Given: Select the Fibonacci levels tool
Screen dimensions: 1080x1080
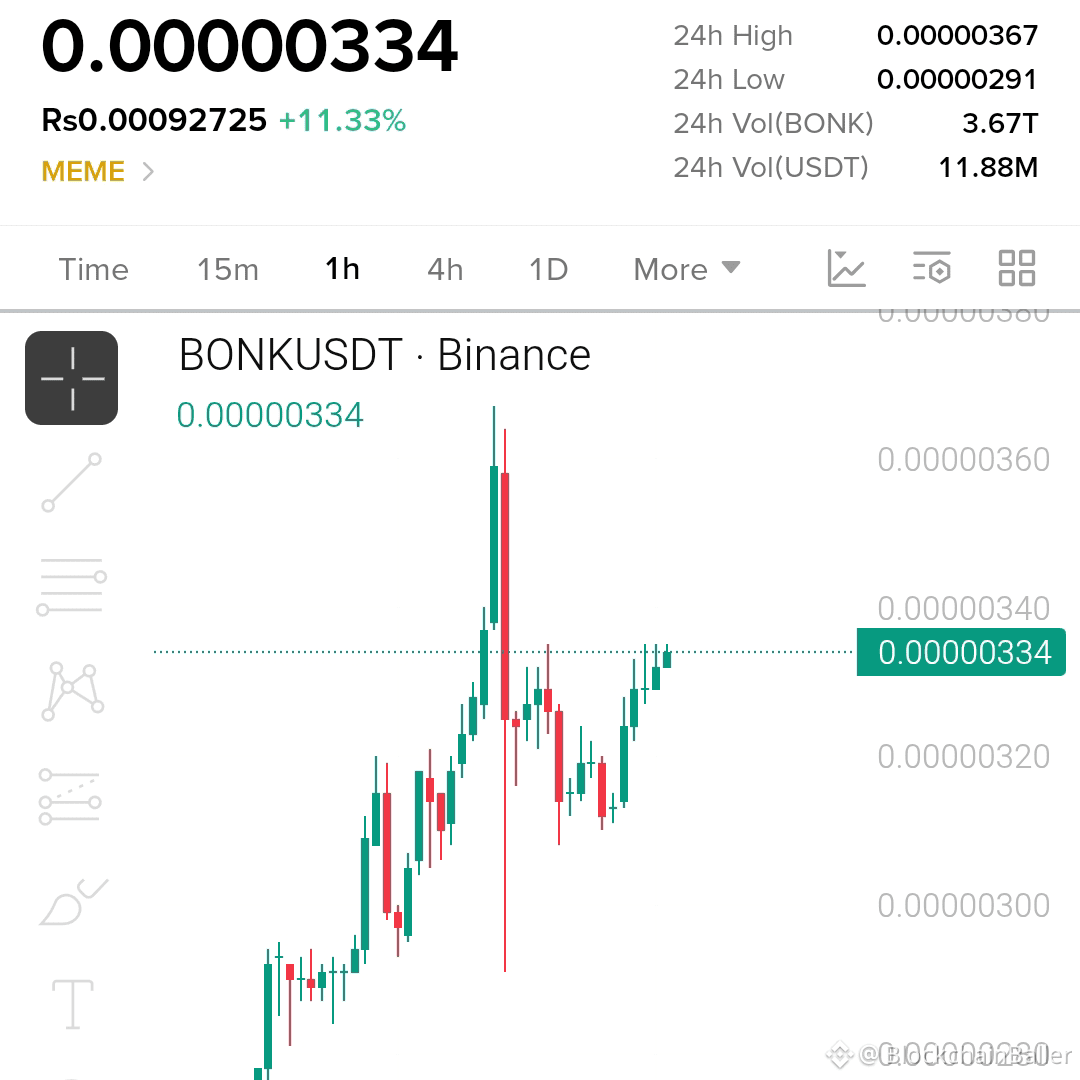Looking at the screenshot, I should click(70, 797).
